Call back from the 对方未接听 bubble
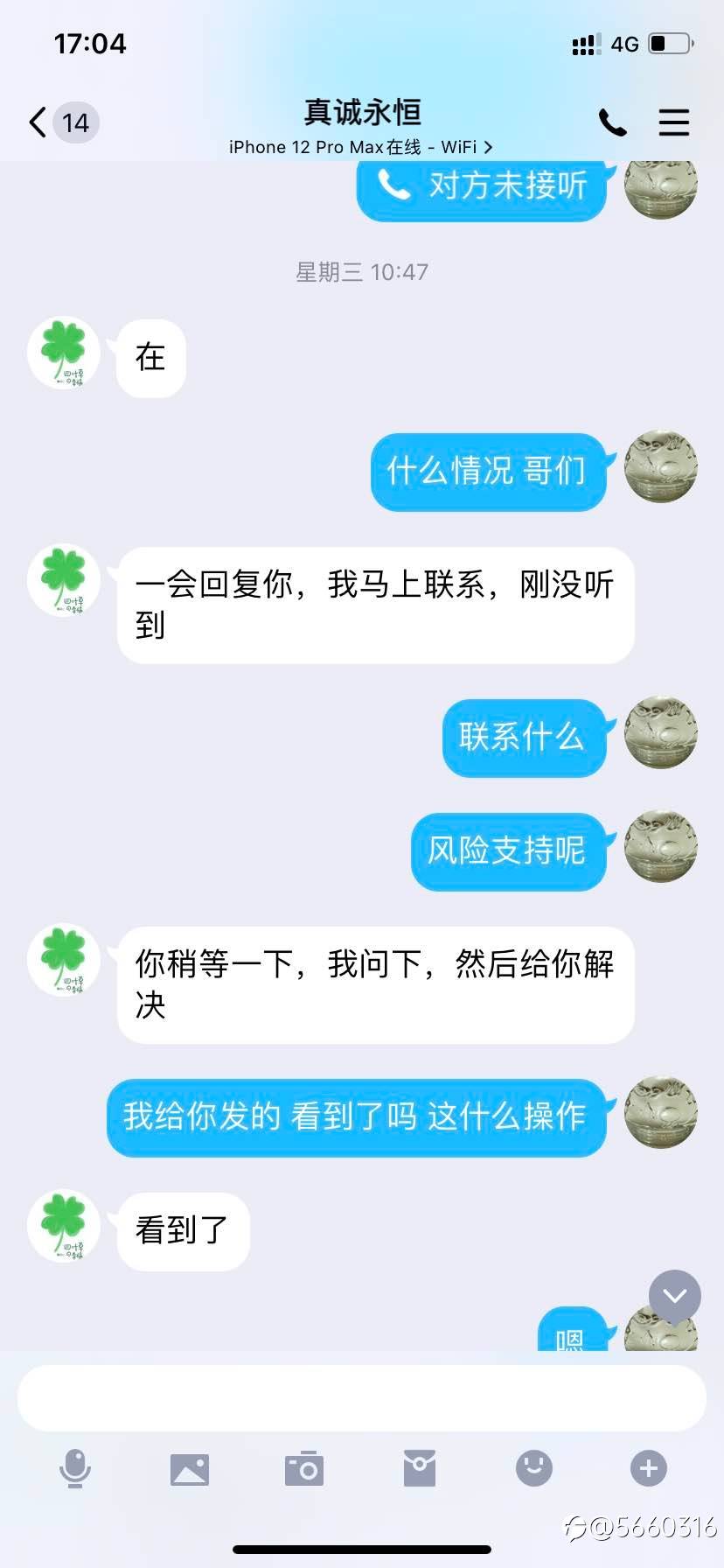The height and width of the screenshot is (1568, 724). (482, 186)
